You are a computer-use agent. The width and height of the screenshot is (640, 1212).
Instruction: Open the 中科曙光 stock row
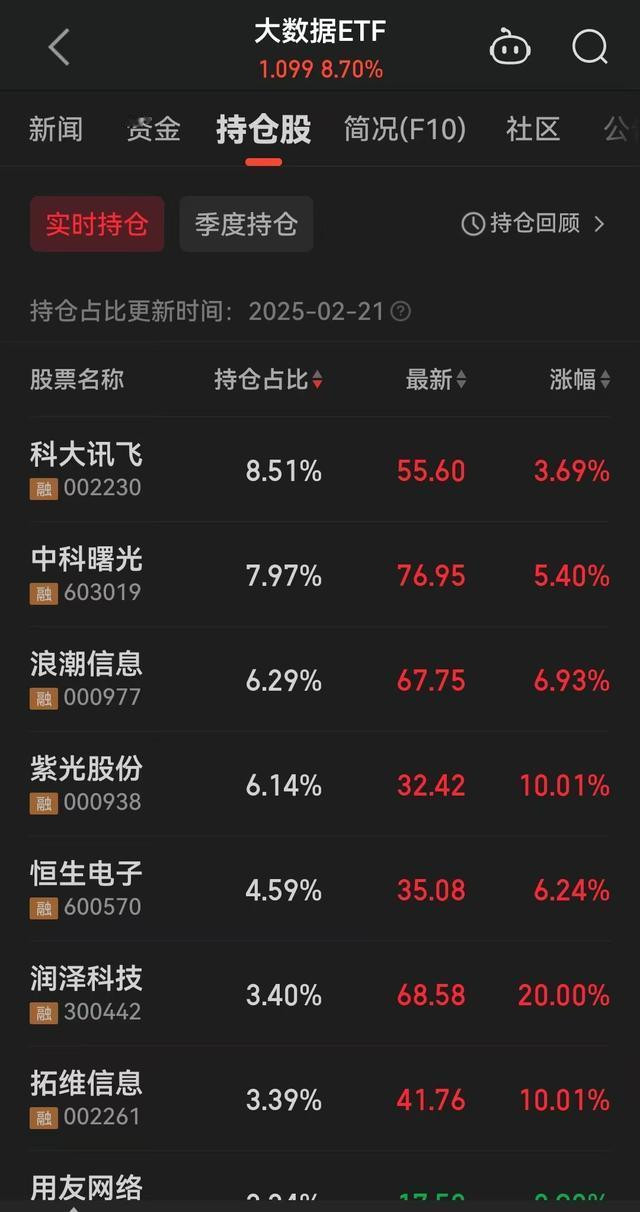click(x=320, y=575)
